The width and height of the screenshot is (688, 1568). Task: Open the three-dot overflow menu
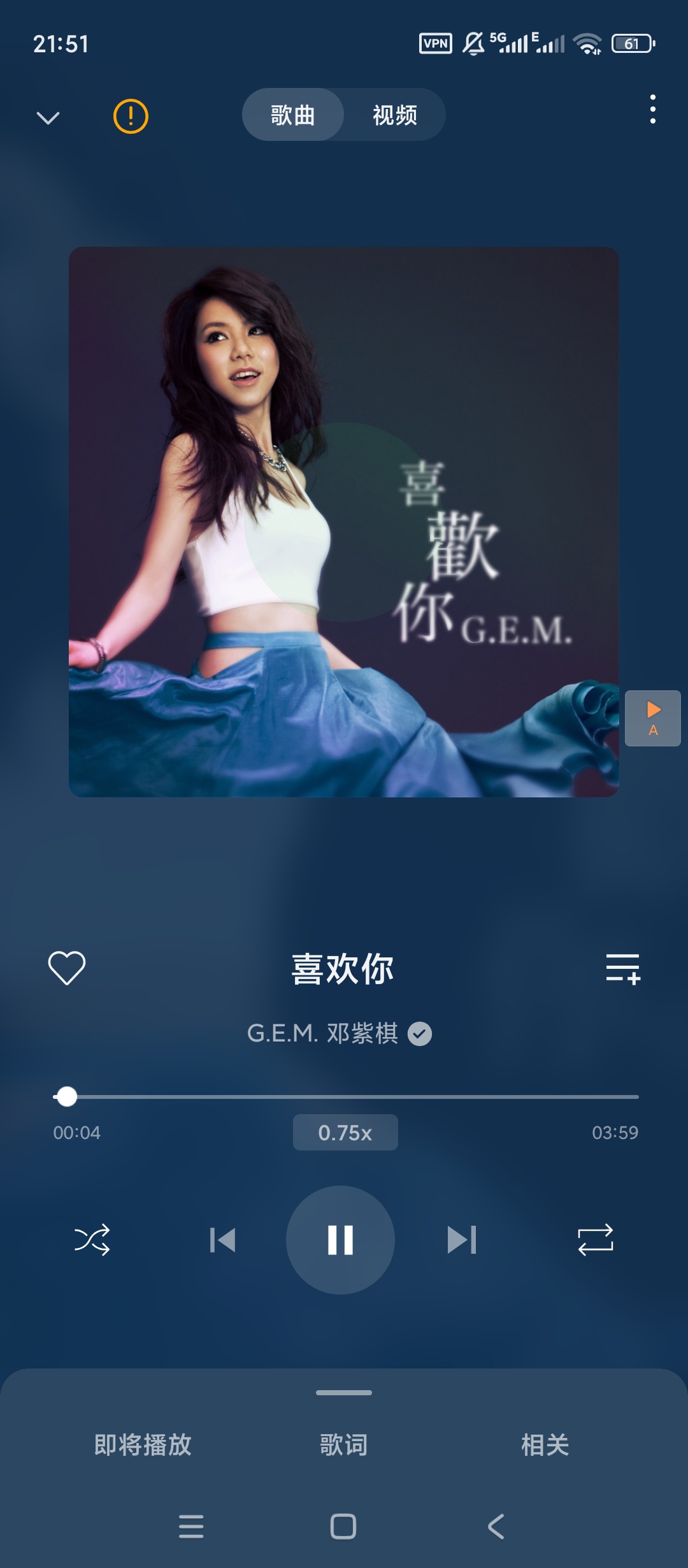point(652,110)
